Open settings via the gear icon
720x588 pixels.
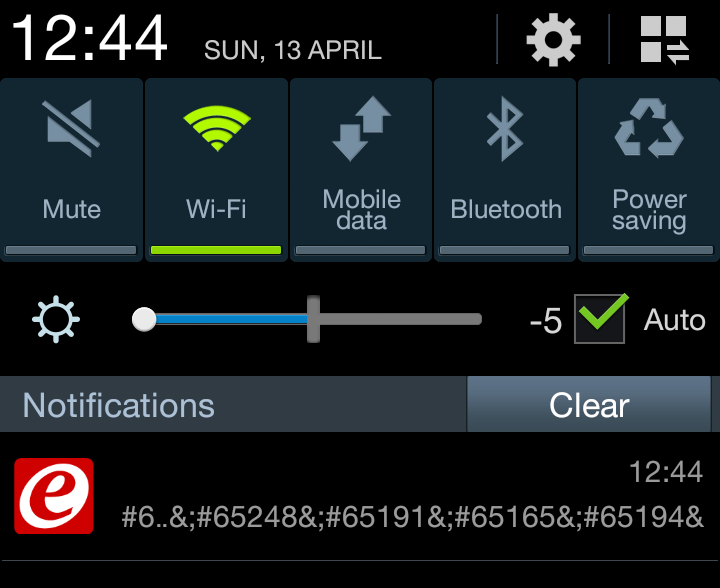pyautogui.click(x=553, y=40)
